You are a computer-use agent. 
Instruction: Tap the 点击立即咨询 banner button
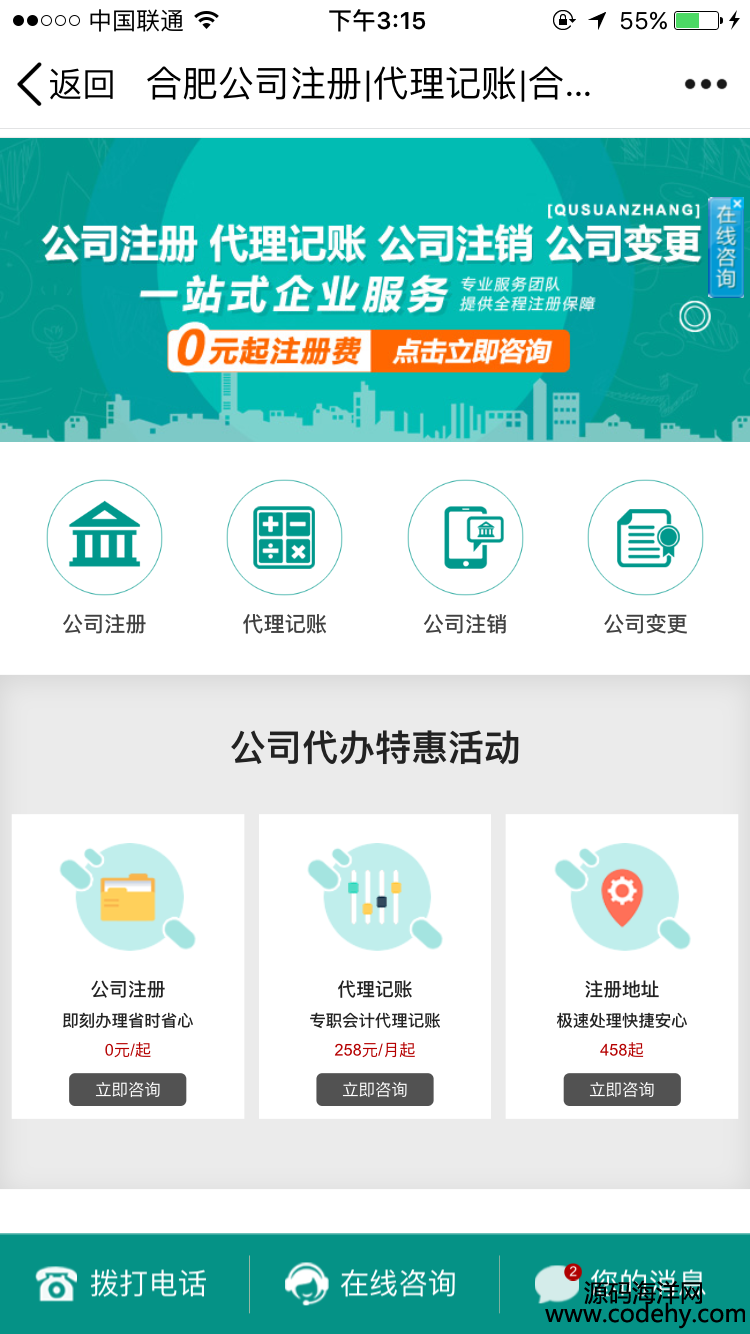pyautogui.click(x=470, y=352)
